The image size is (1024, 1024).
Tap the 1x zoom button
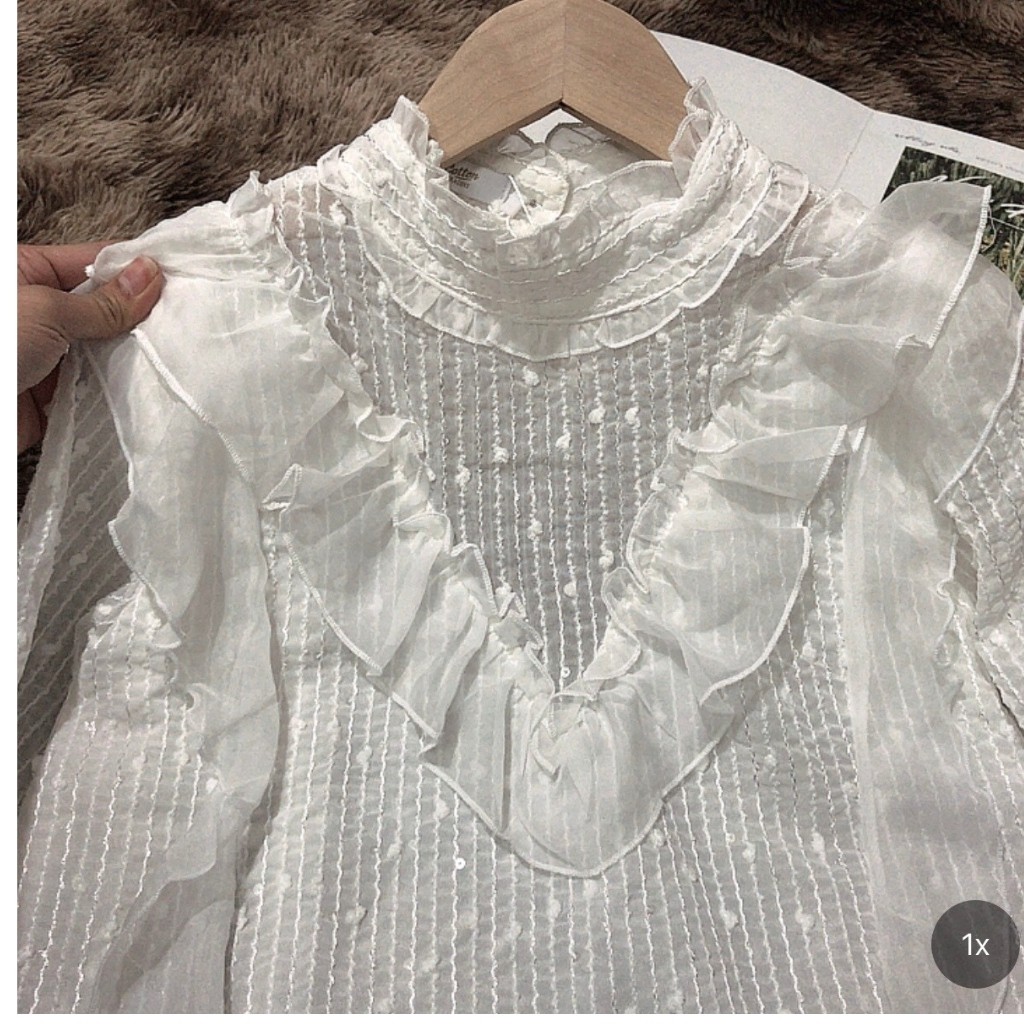coord(974,944)
